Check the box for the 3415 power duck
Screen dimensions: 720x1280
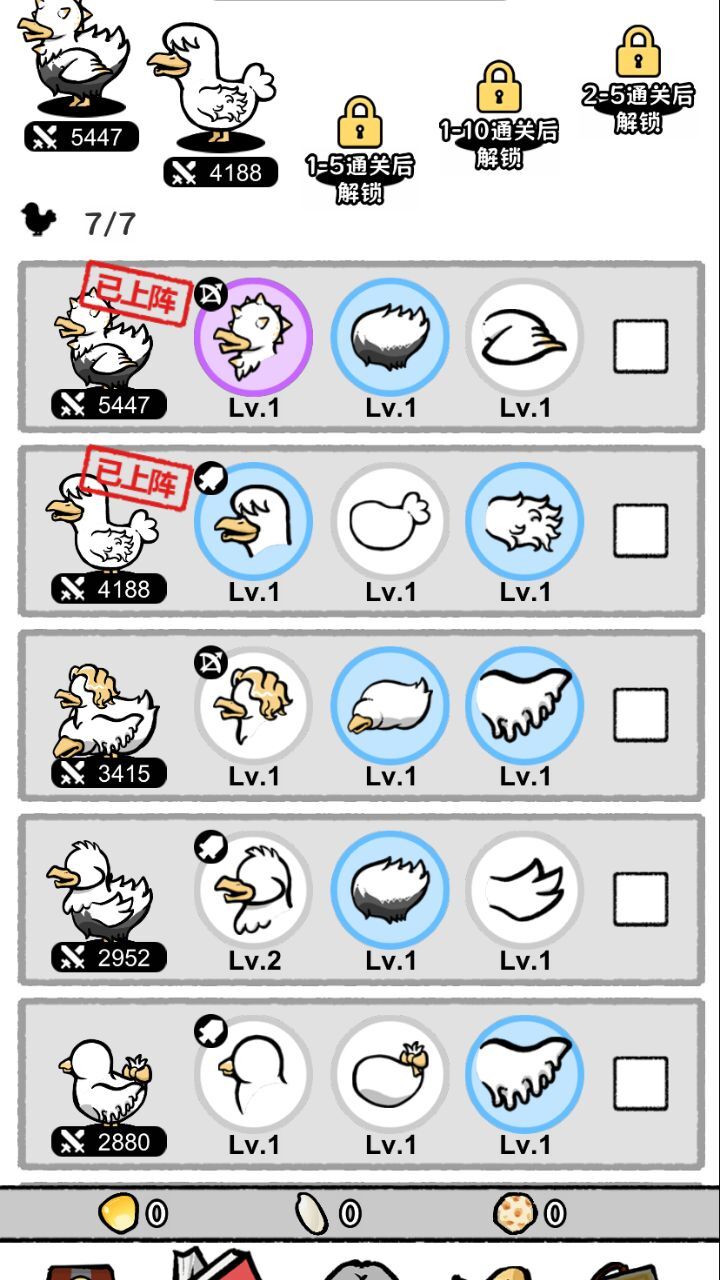coord(640,715)
